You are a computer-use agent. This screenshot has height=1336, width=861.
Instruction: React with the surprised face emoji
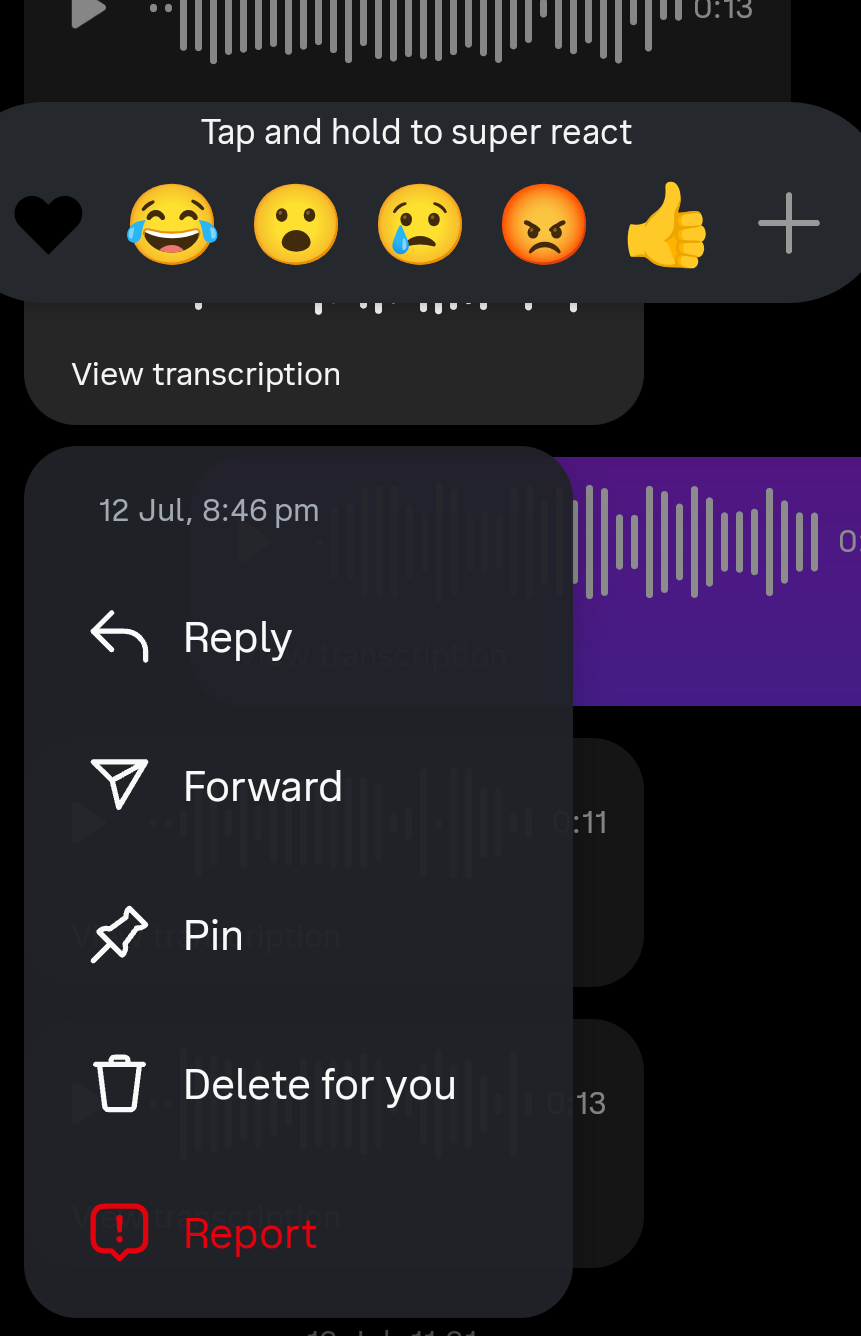tap(296, 223)
